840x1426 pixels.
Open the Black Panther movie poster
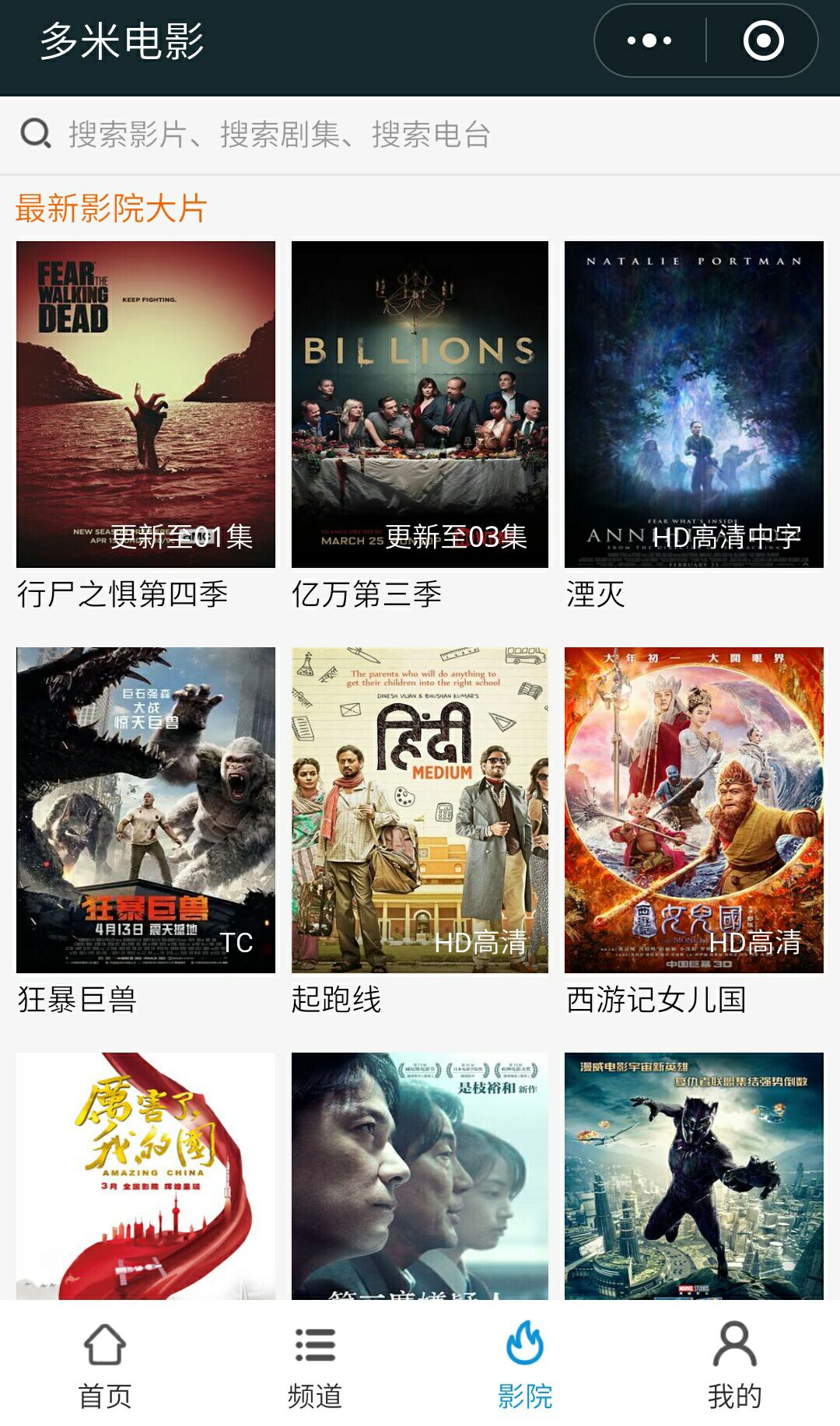click(x=694, y=1175)
